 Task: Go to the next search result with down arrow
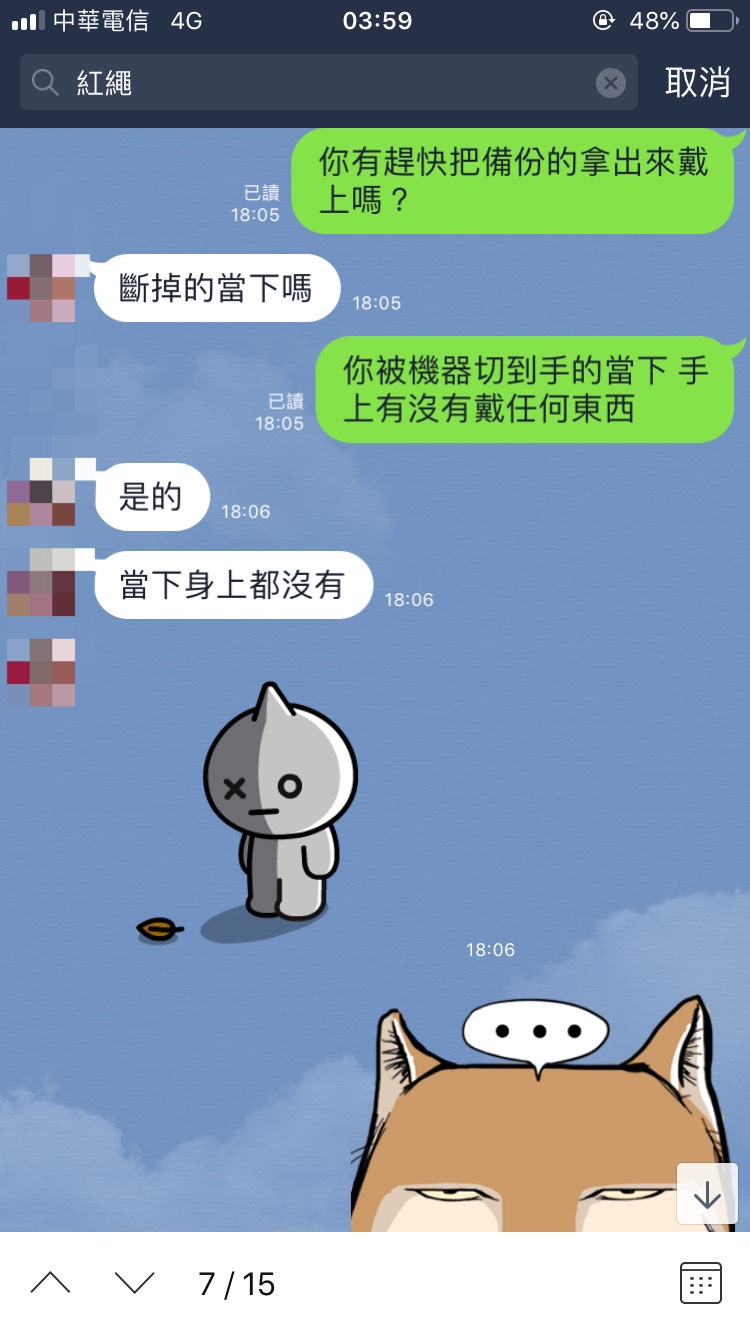coord(134,1283)
